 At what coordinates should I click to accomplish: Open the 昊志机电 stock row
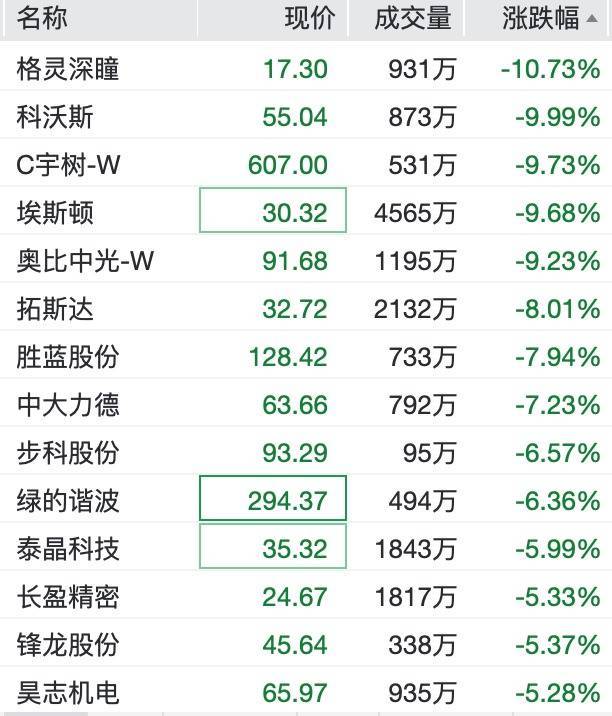click(306, 691)
